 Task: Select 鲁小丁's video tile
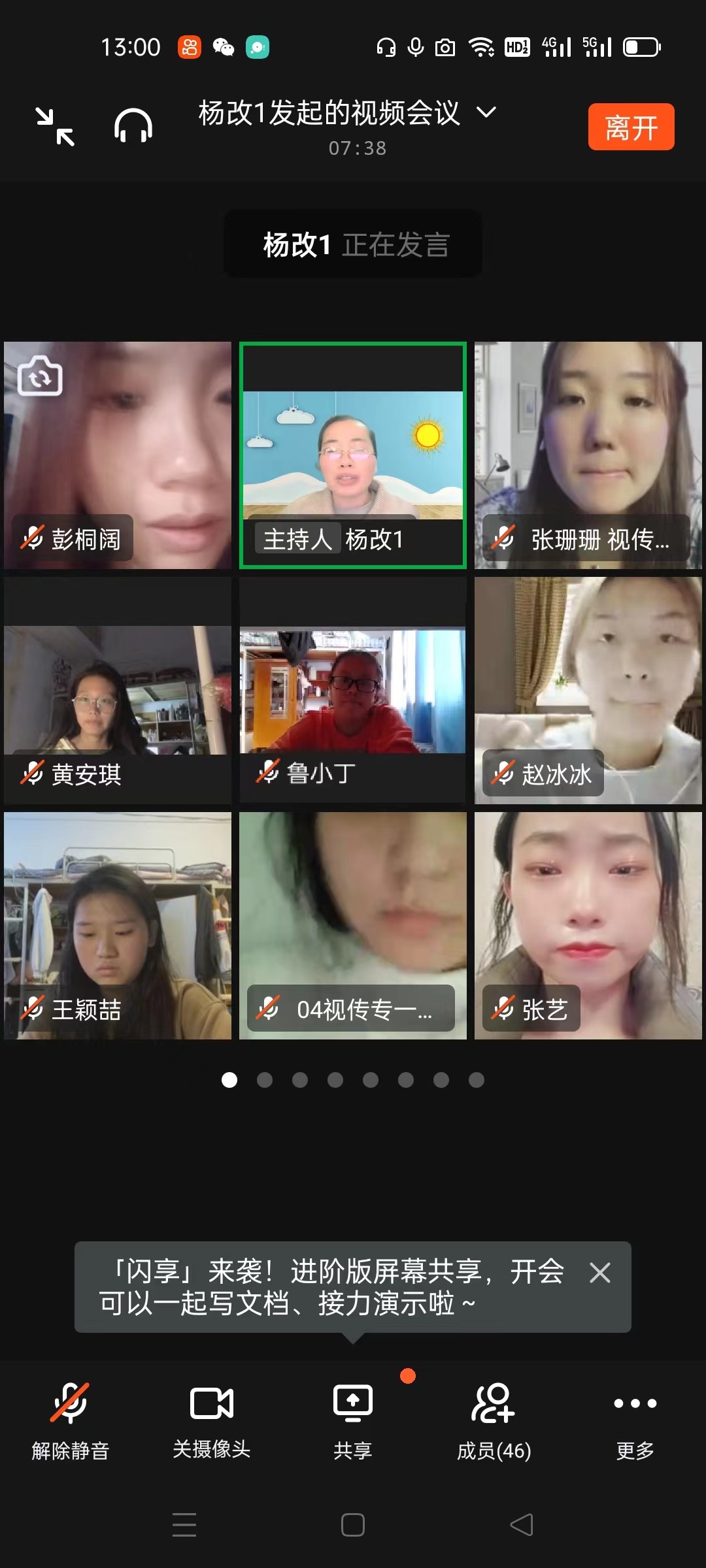pos(353,691)
